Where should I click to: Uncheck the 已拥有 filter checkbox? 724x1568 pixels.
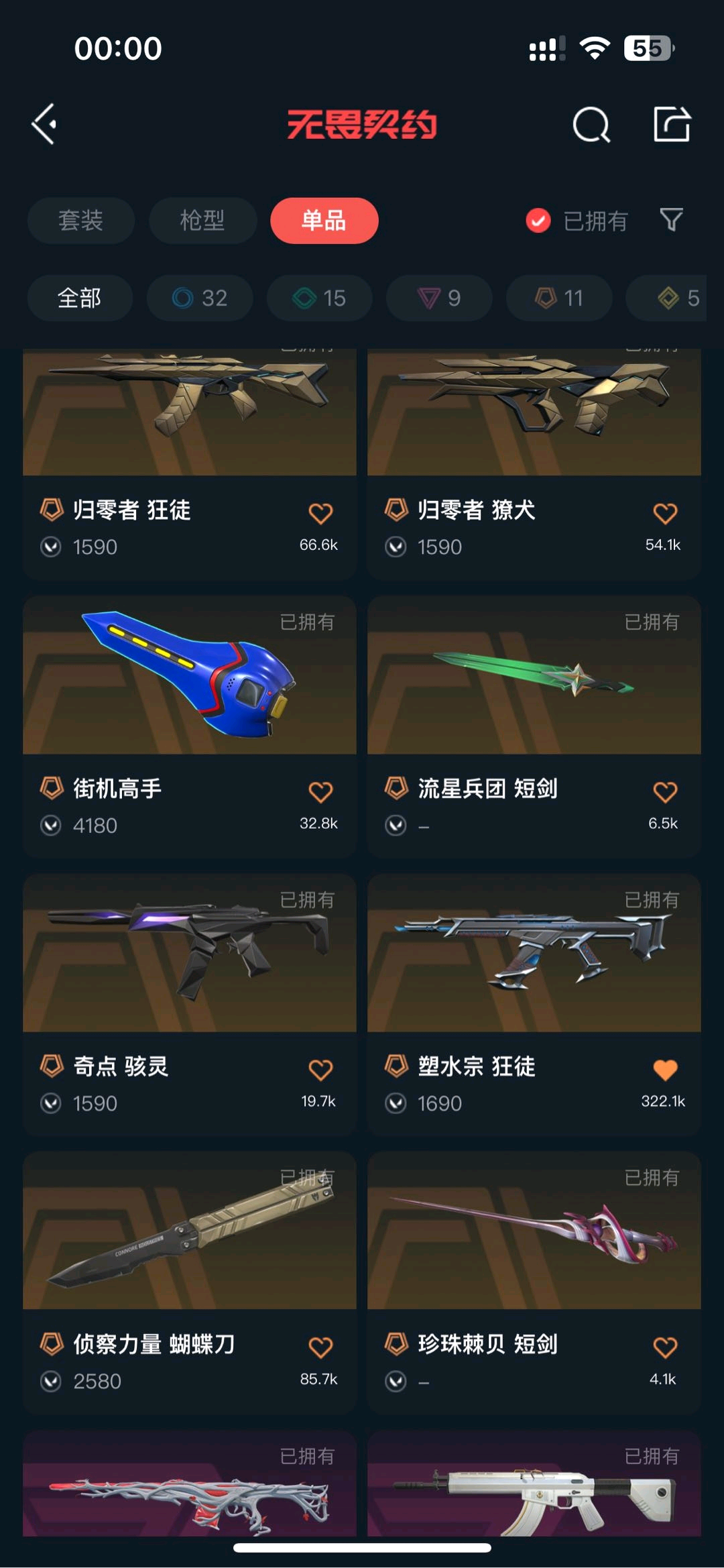tap(538, 221)
